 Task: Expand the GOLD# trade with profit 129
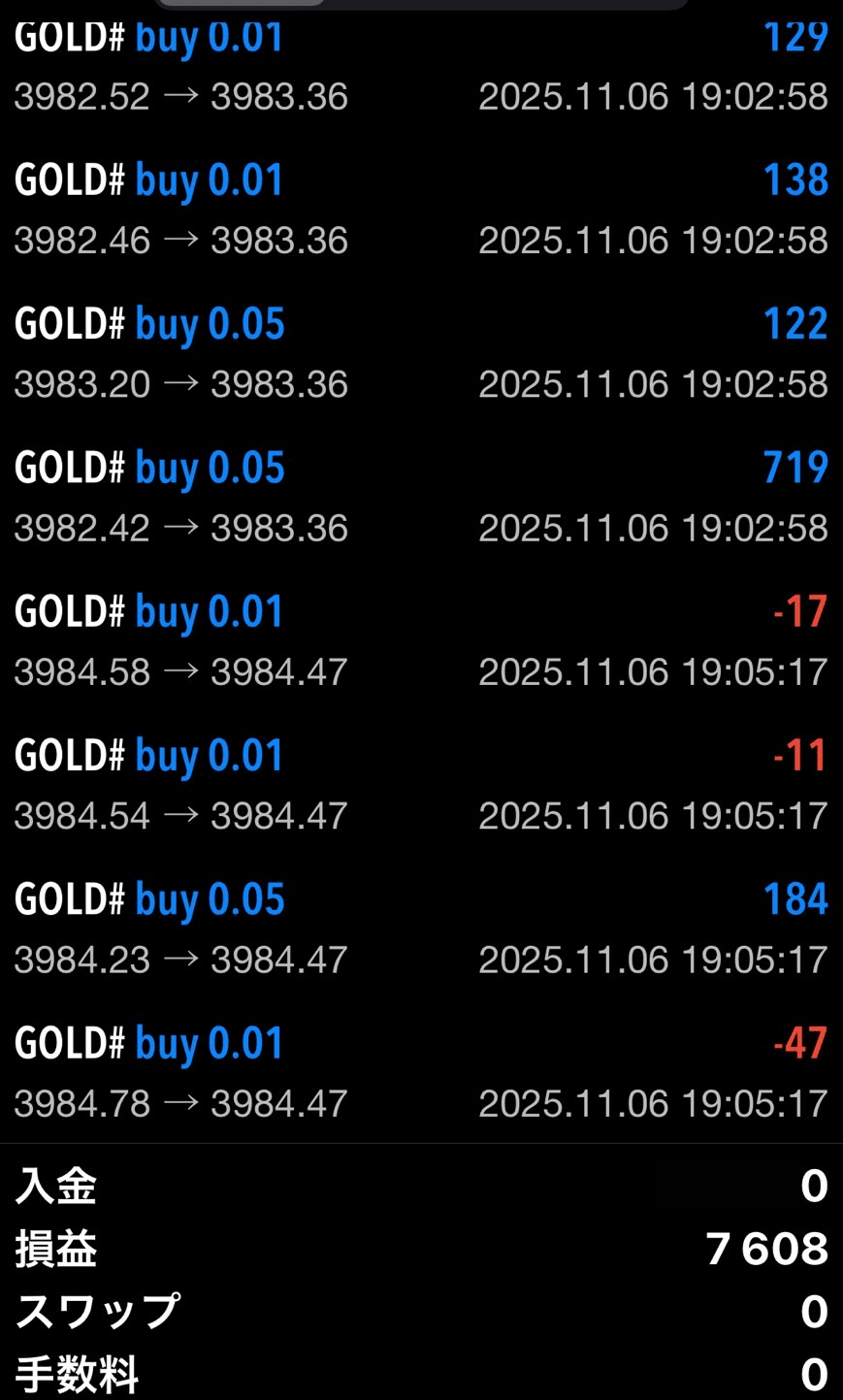pyautogui.click(x=421, y=68)
